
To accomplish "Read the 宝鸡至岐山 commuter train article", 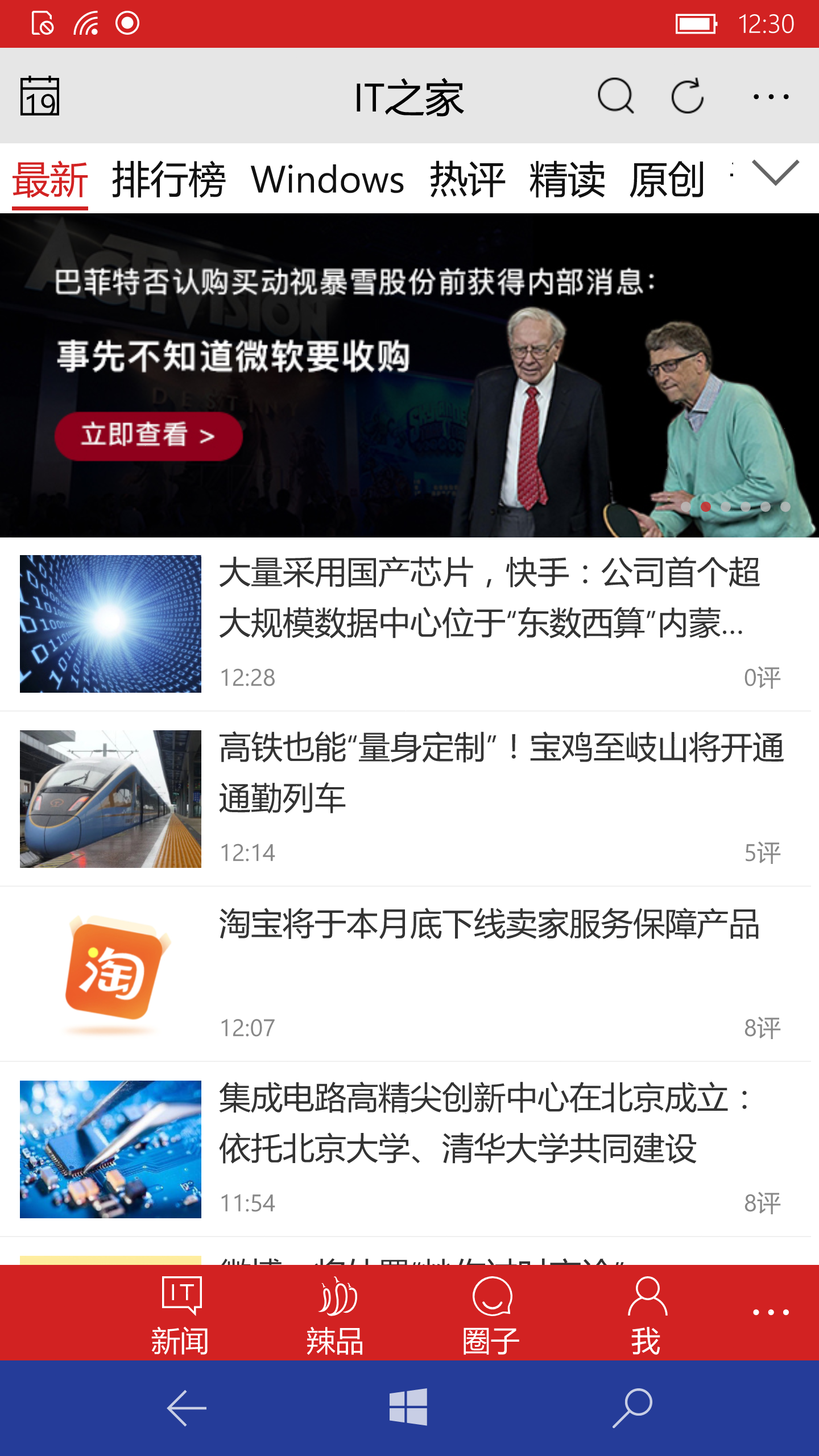I will click(500, 772).
